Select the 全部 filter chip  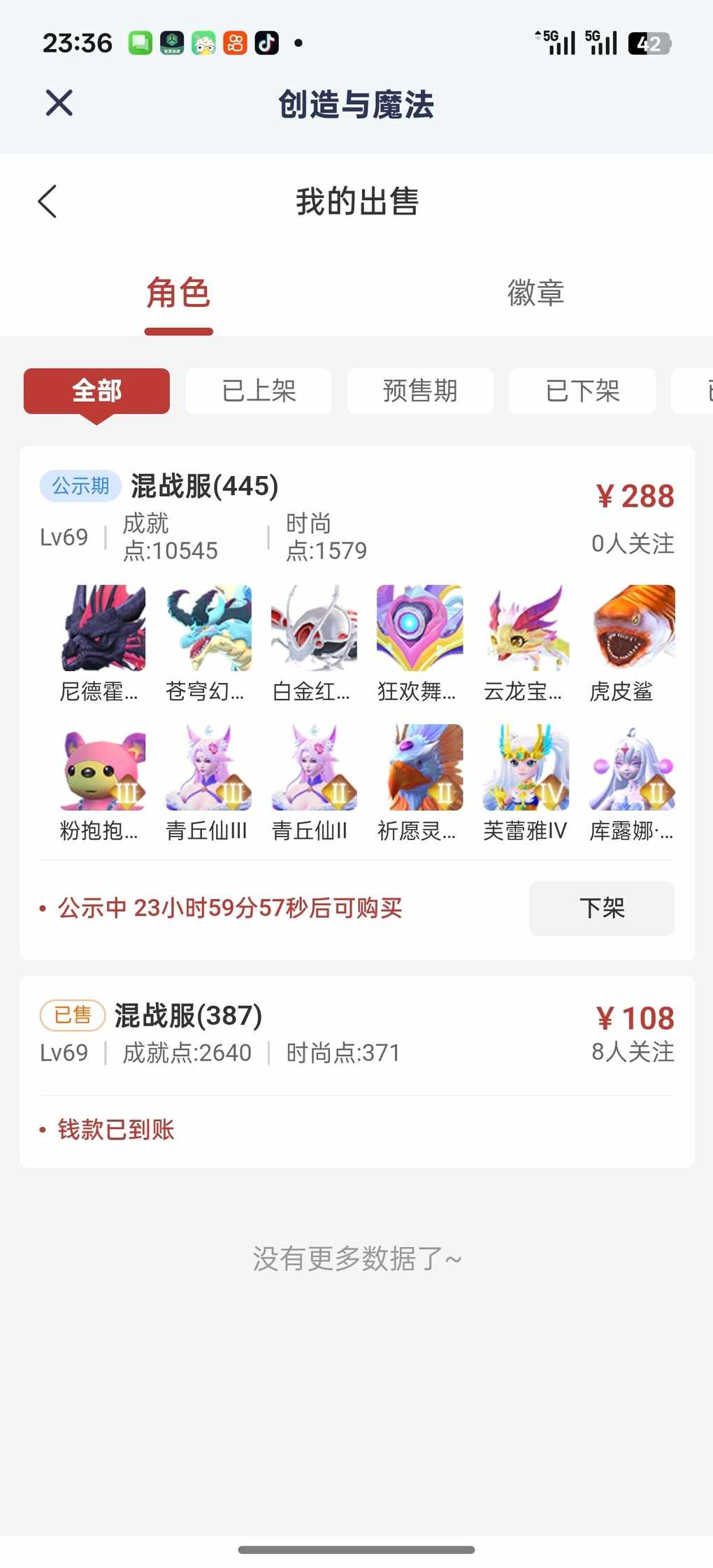pos(96,391)
